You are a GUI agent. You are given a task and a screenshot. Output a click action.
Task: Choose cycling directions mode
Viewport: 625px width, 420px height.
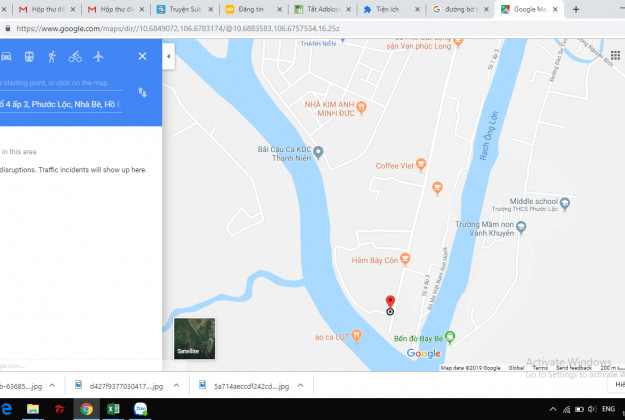74,57
